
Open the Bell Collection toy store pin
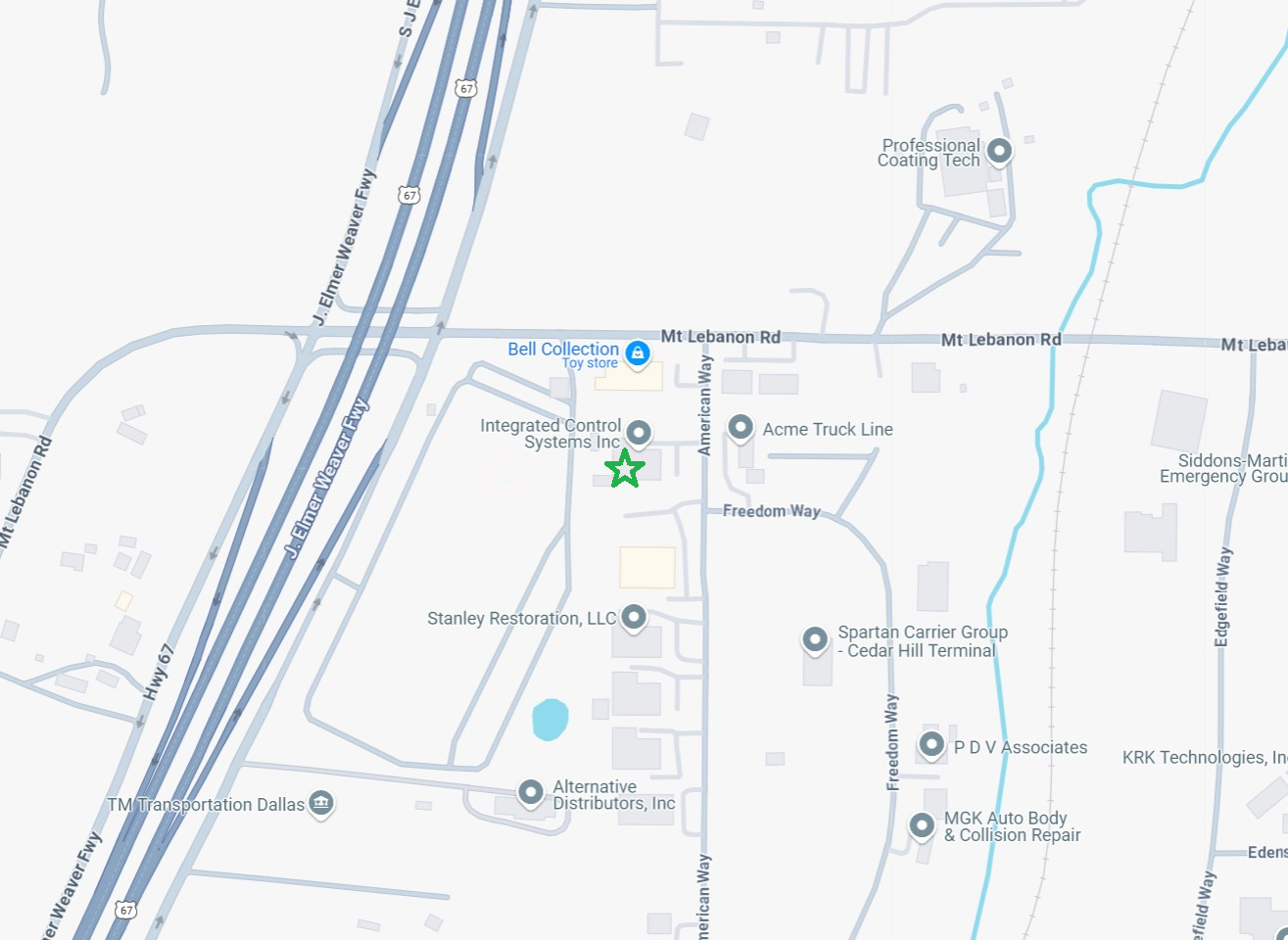click(638, 352)
